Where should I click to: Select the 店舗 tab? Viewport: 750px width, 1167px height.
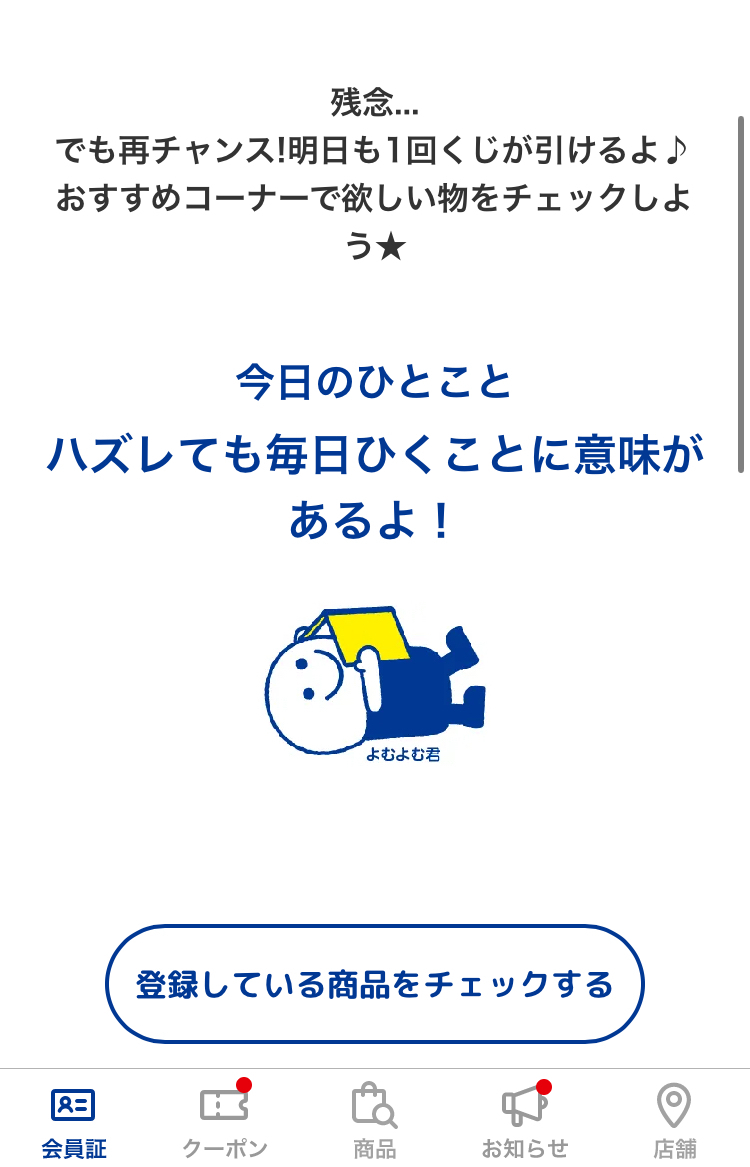pyautogui.click(x=674, y=1120)
